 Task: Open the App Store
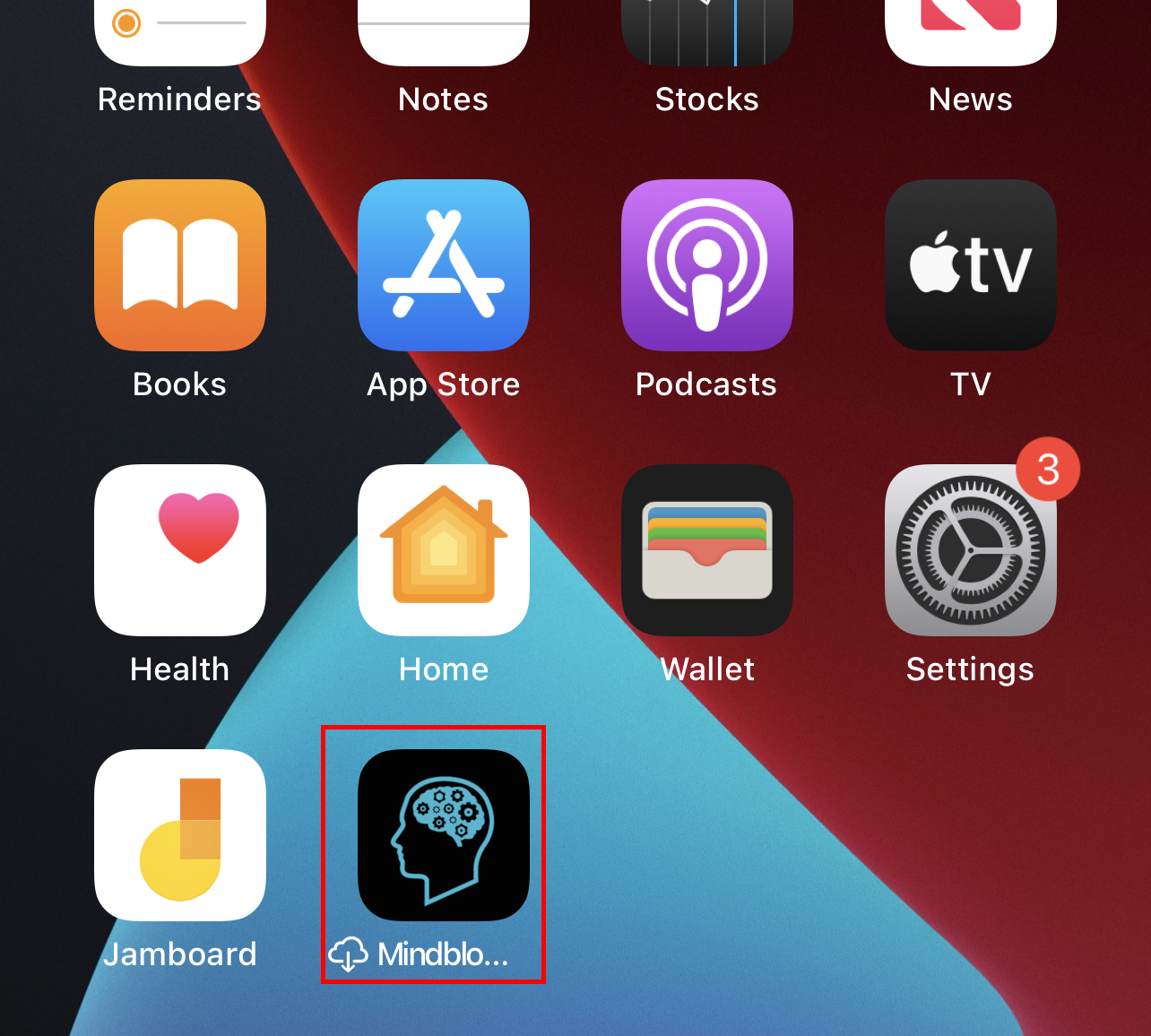pyautogui.click(x=443, y=265)
